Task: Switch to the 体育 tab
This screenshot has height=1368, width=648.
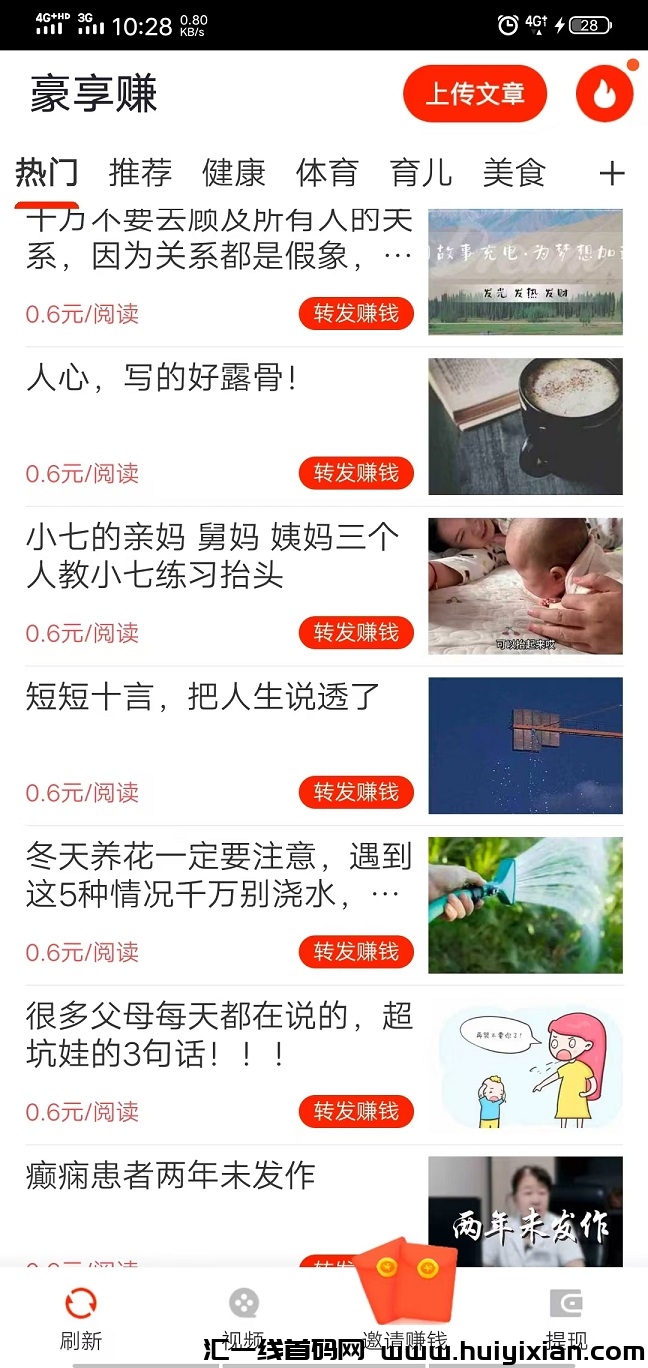Action: 327,173
